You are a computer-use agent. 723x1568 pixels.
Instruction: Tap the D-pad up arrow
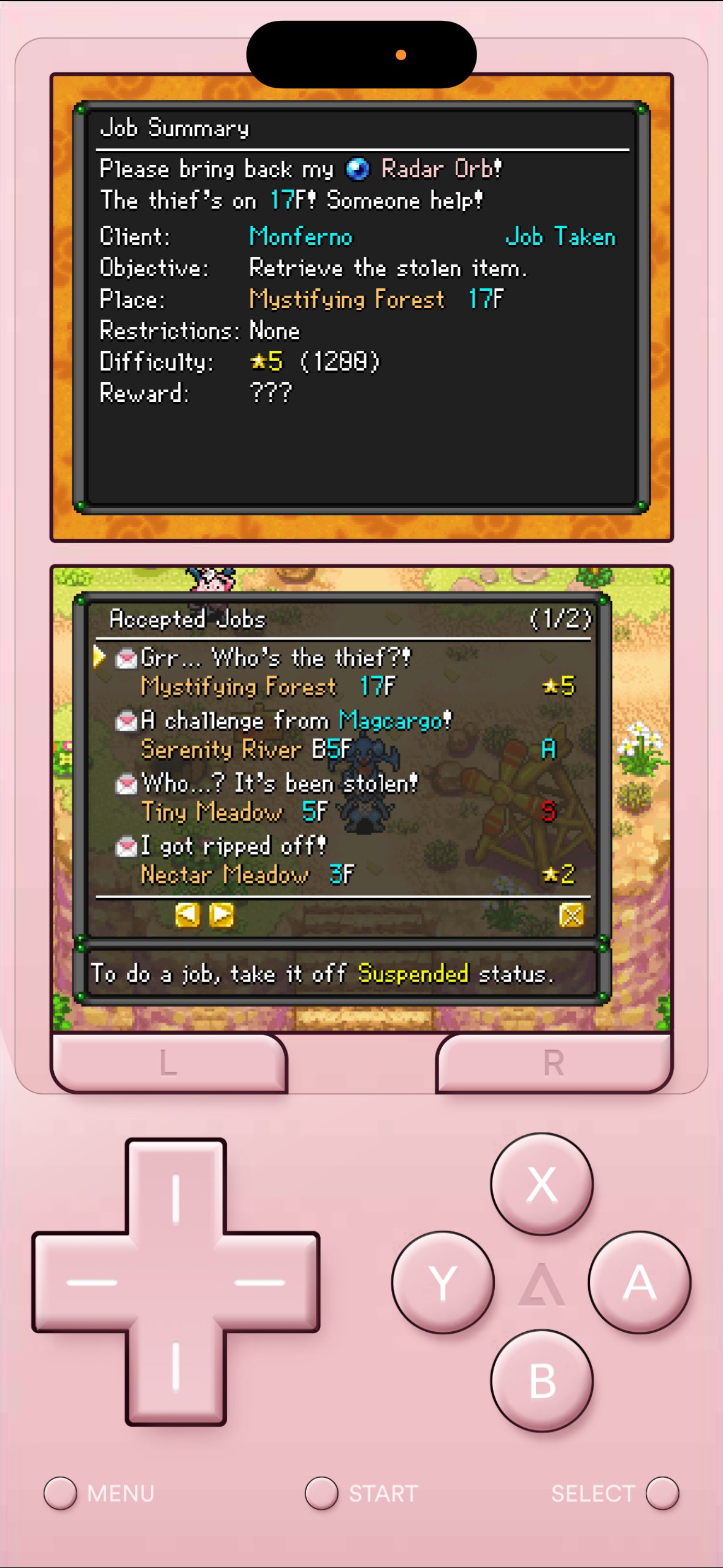tap(176, 1197)
